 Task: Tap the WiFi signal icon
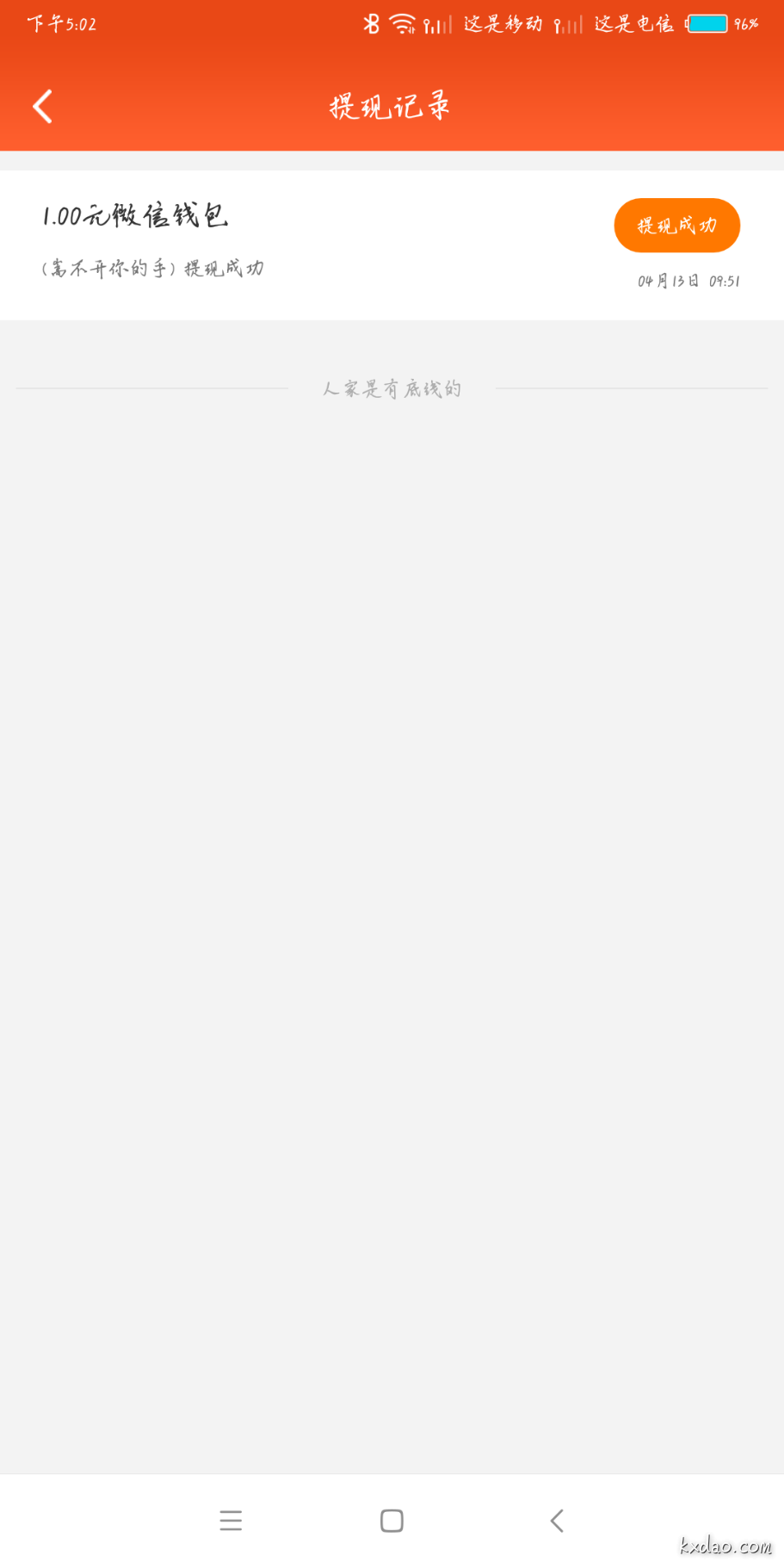click(x=401, y=23)
